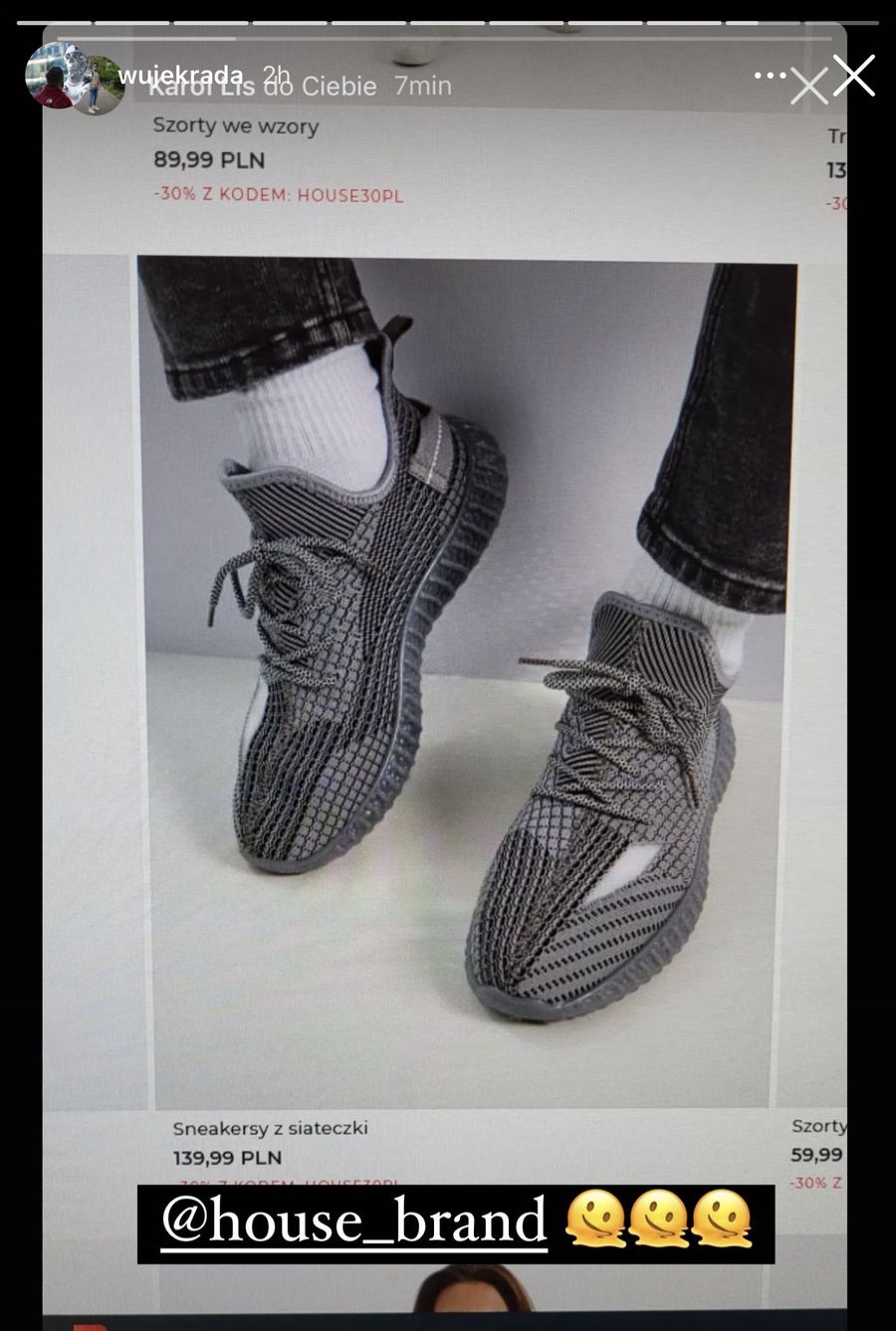
Task: Tap the wujekrada username
Action: [x=180, y=76]
